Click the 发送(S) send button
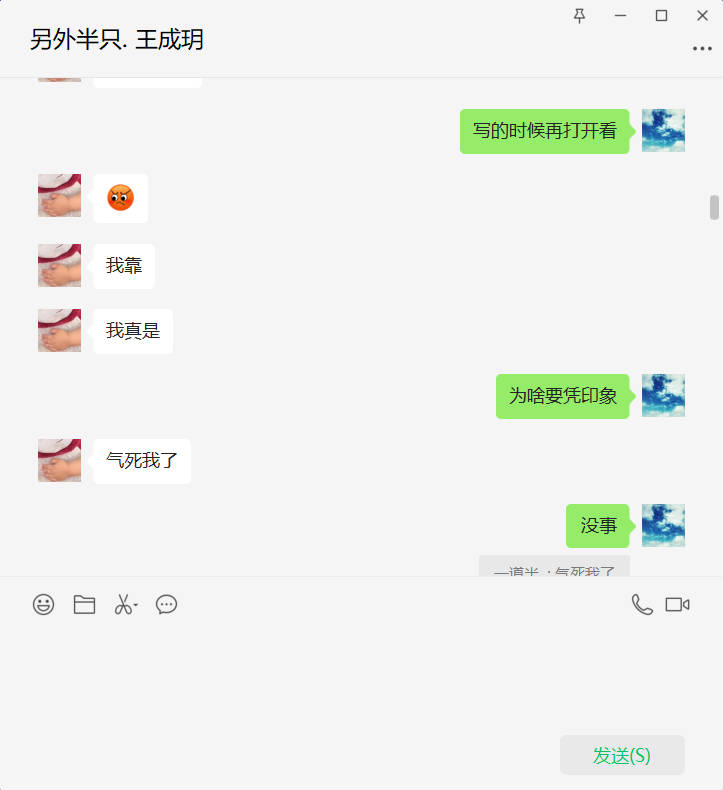This screenshot has width=723, height=790. click(622, 755)
